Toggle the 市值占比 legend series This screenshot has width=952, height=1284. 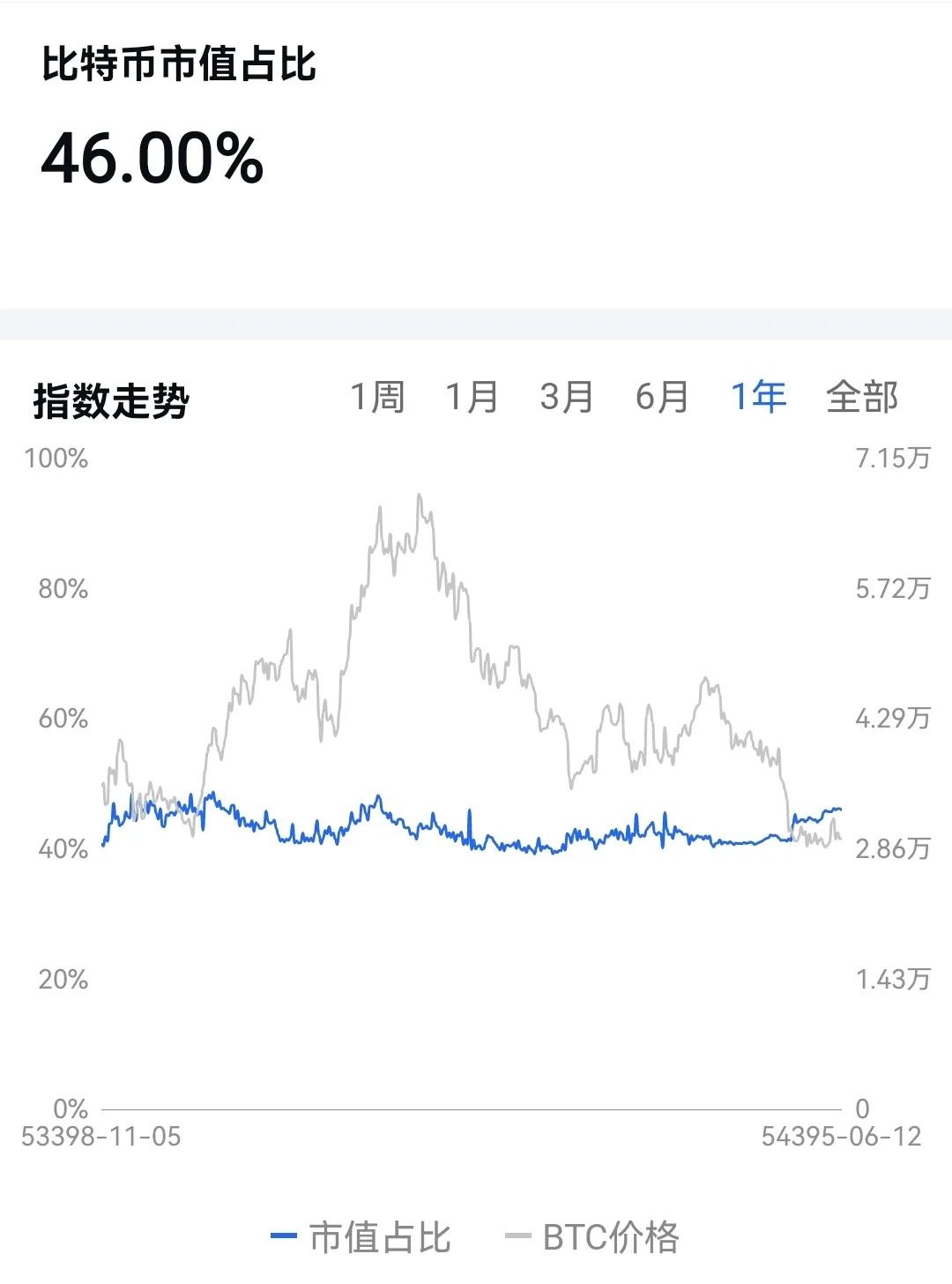pyautogui.click(x=361, y=1237)
